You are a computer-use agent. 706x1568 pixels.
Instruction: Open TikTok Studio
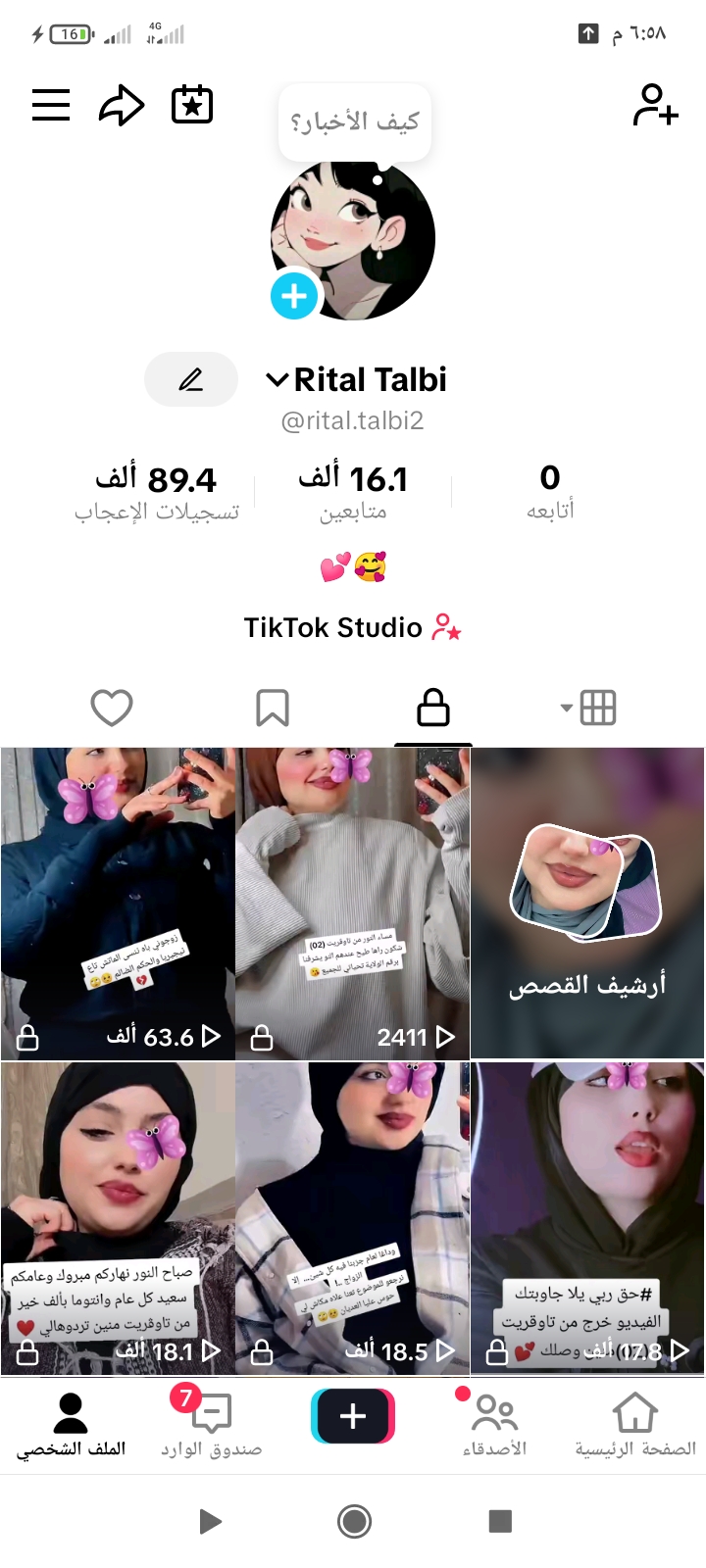pos(352,627)
